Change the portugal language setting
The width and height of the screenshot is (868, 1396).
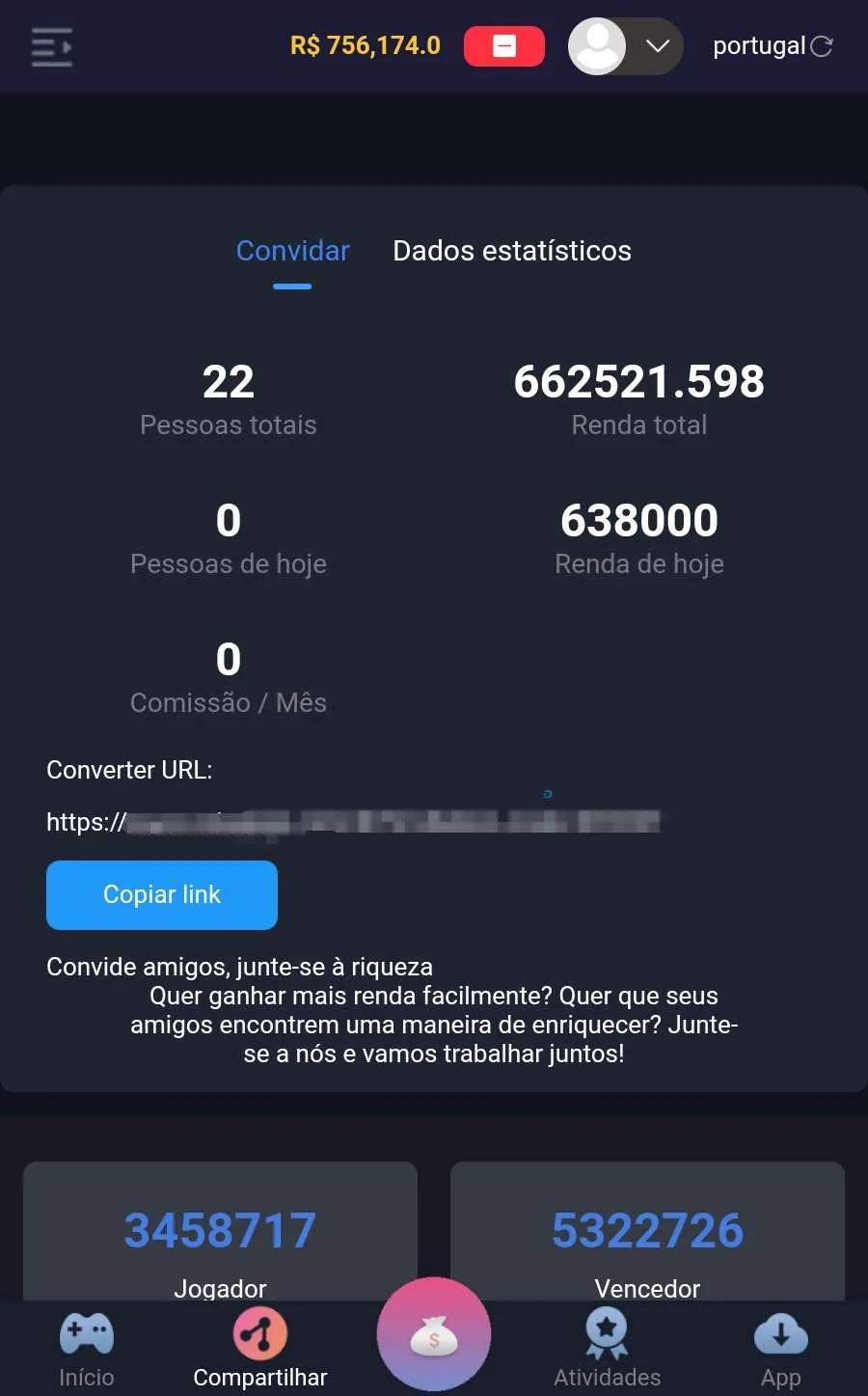tap(772, 46)
